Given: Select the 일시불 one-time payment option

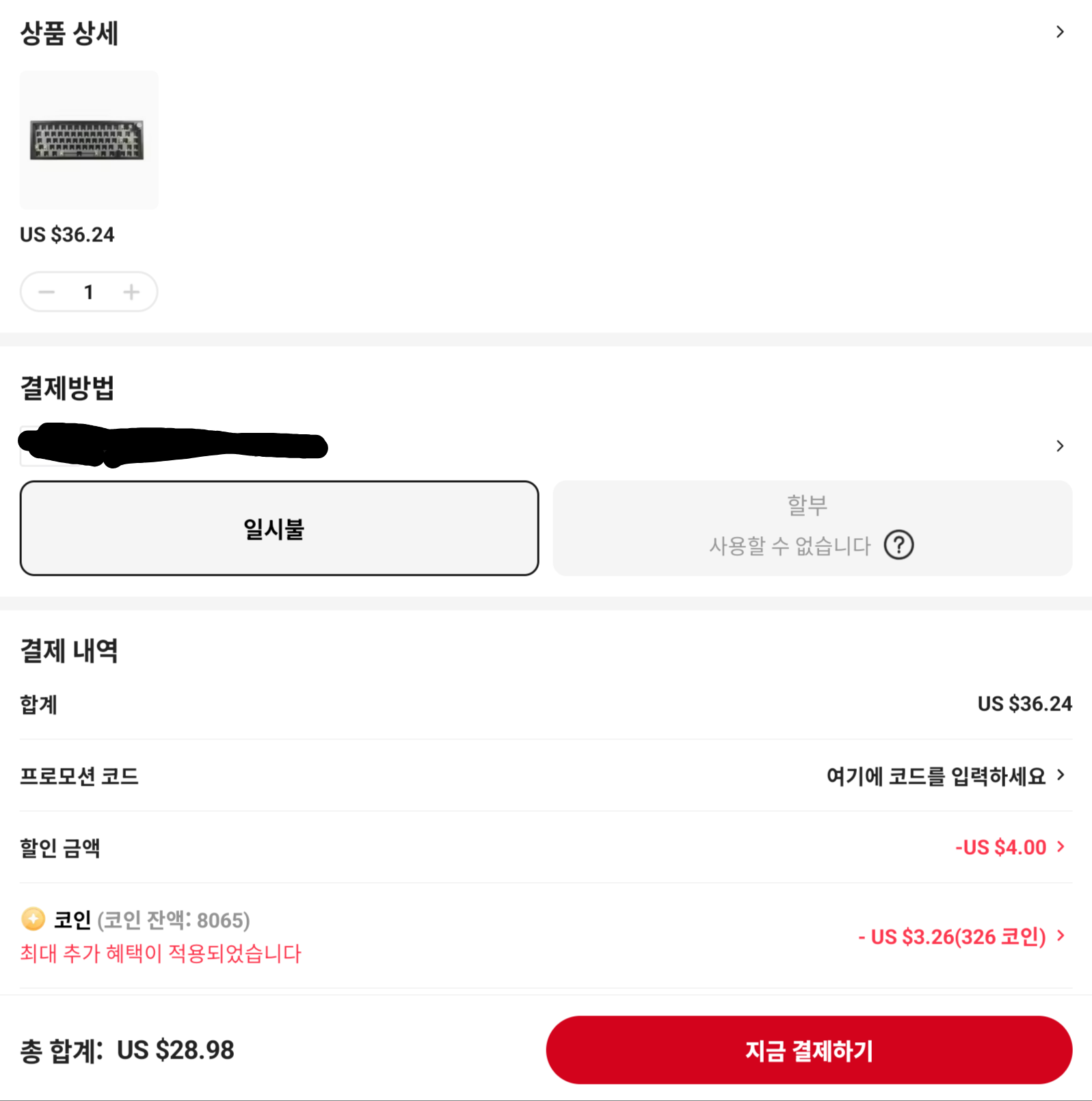Looking at the screenshot, I should 279,528.
